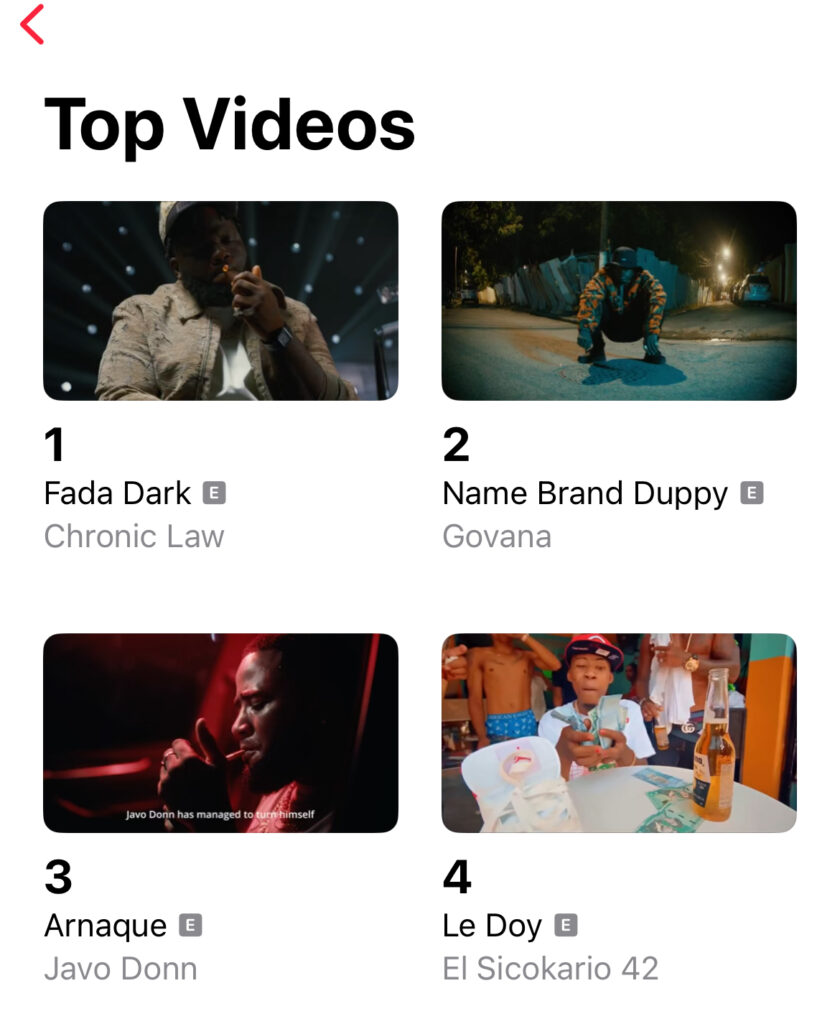Open the Arnaque video by Javo Donn

pos(220,732)
